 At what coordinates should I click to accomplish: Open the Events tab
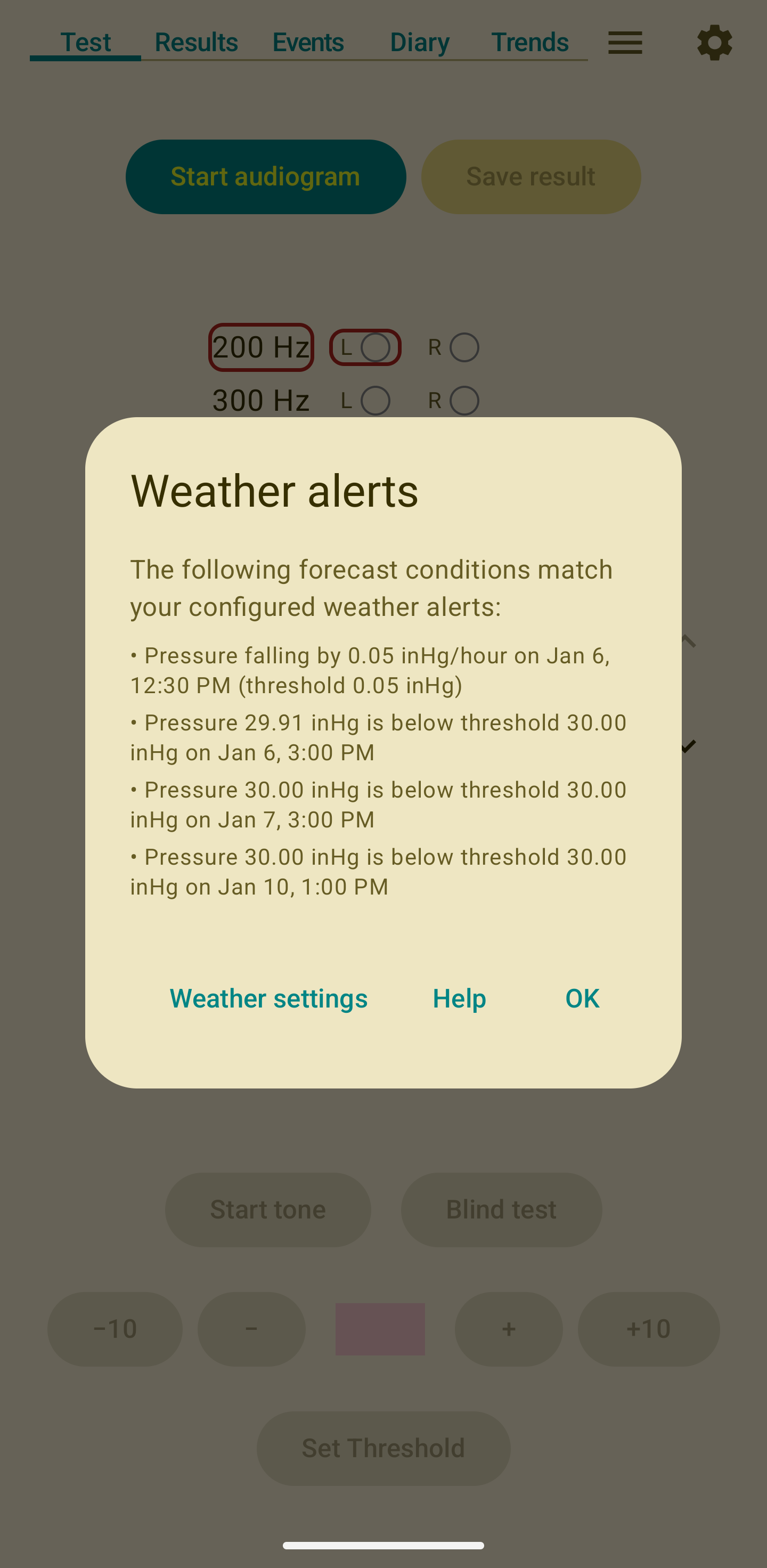308,42
